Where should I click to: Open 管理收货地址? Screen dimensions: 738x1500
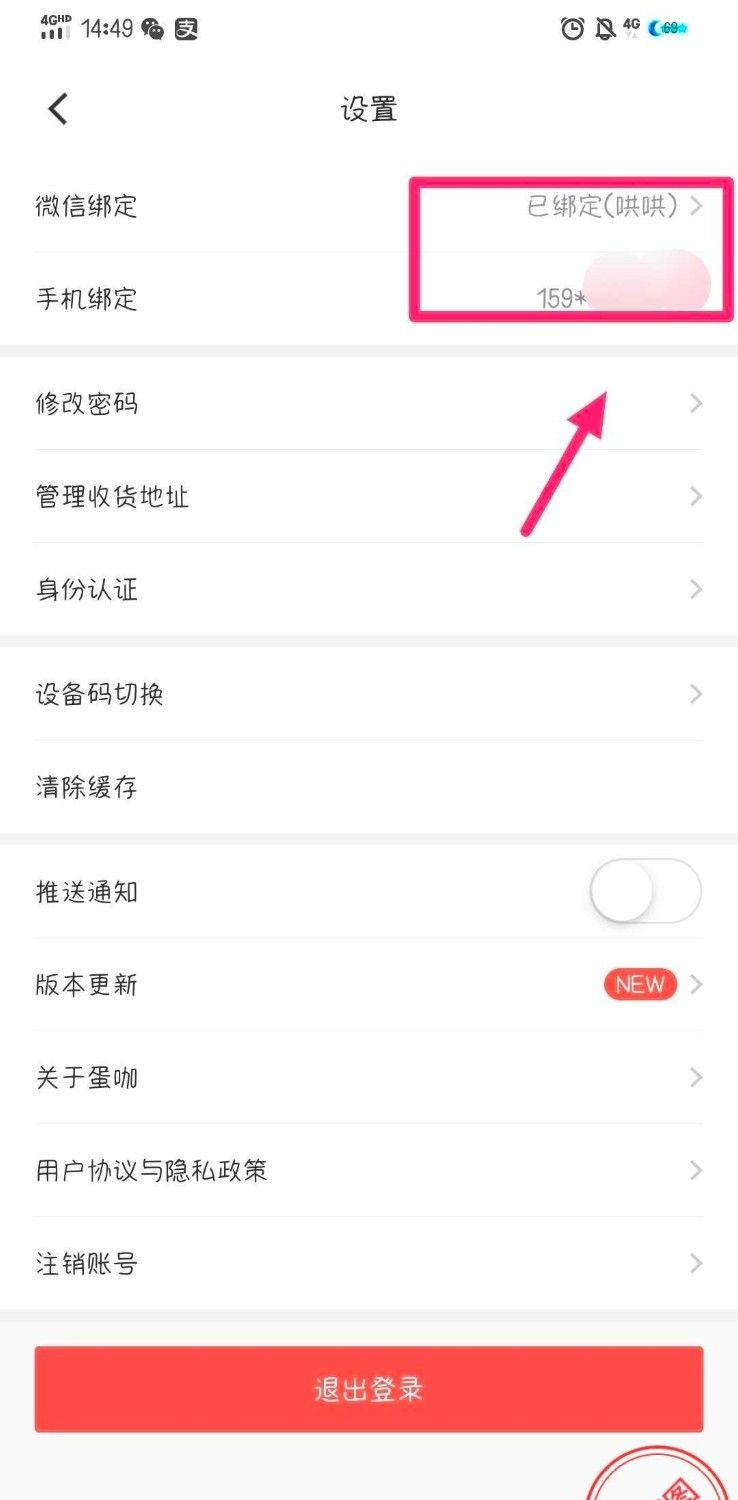pos(369,497)
